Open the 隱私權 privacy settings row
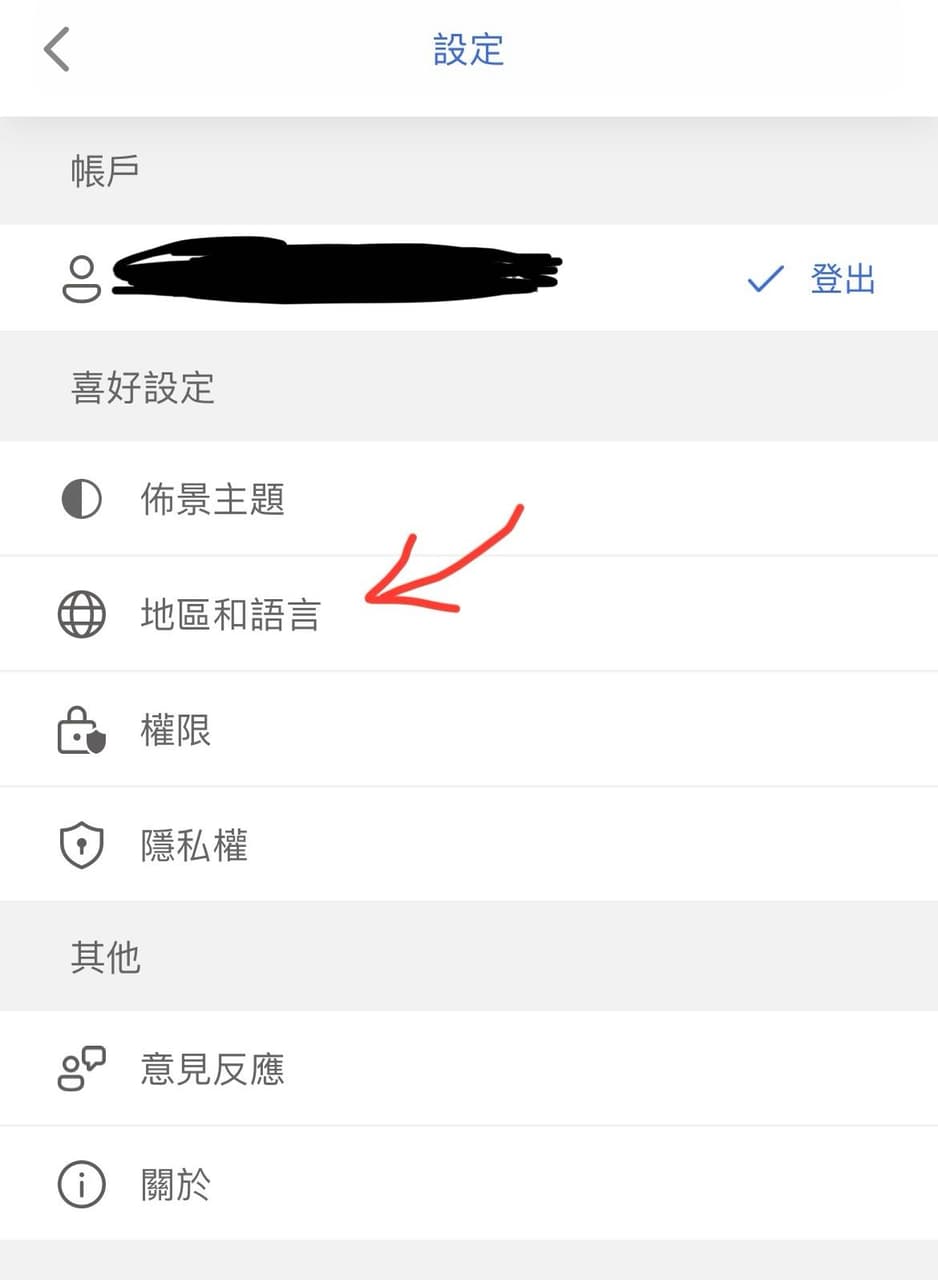 coord(194,844)
